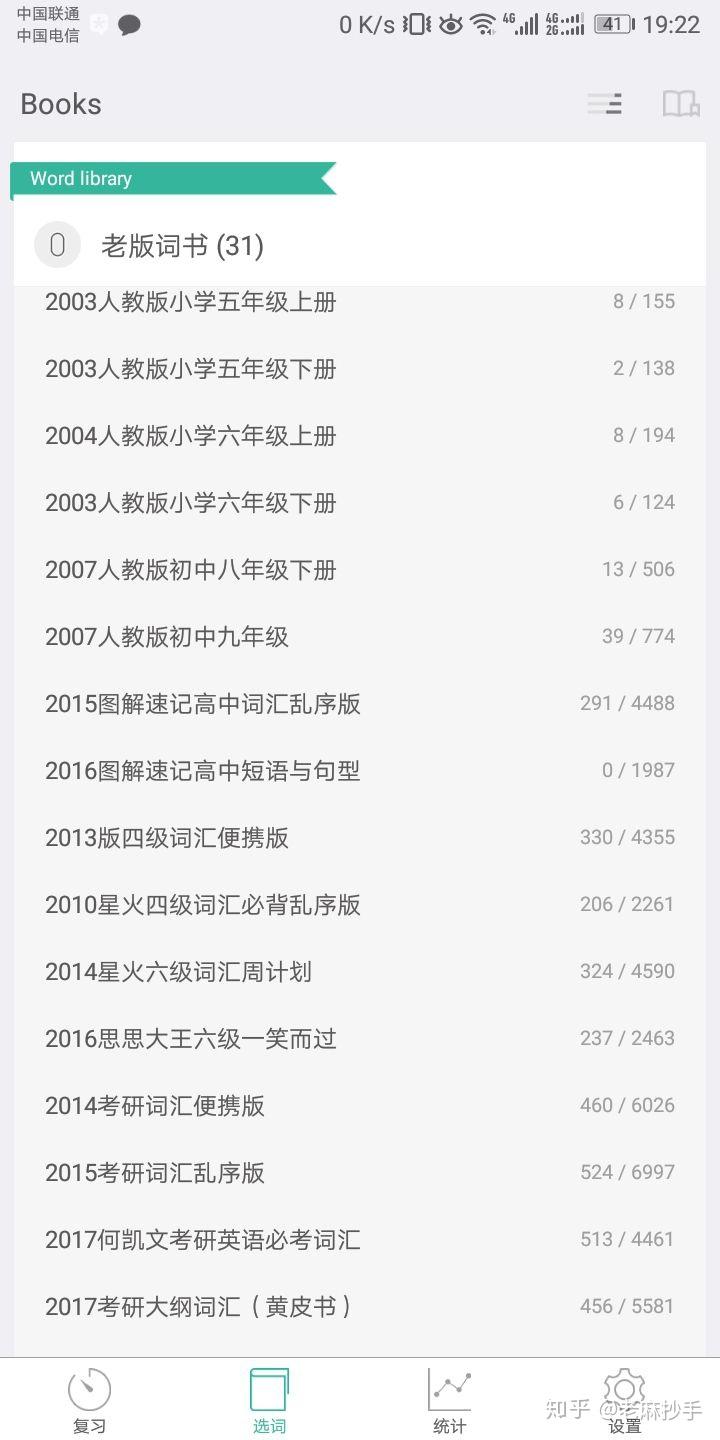The image size is (720, 1440).
Task: Switch to the 复习 tab
Action: point(89,1400)
